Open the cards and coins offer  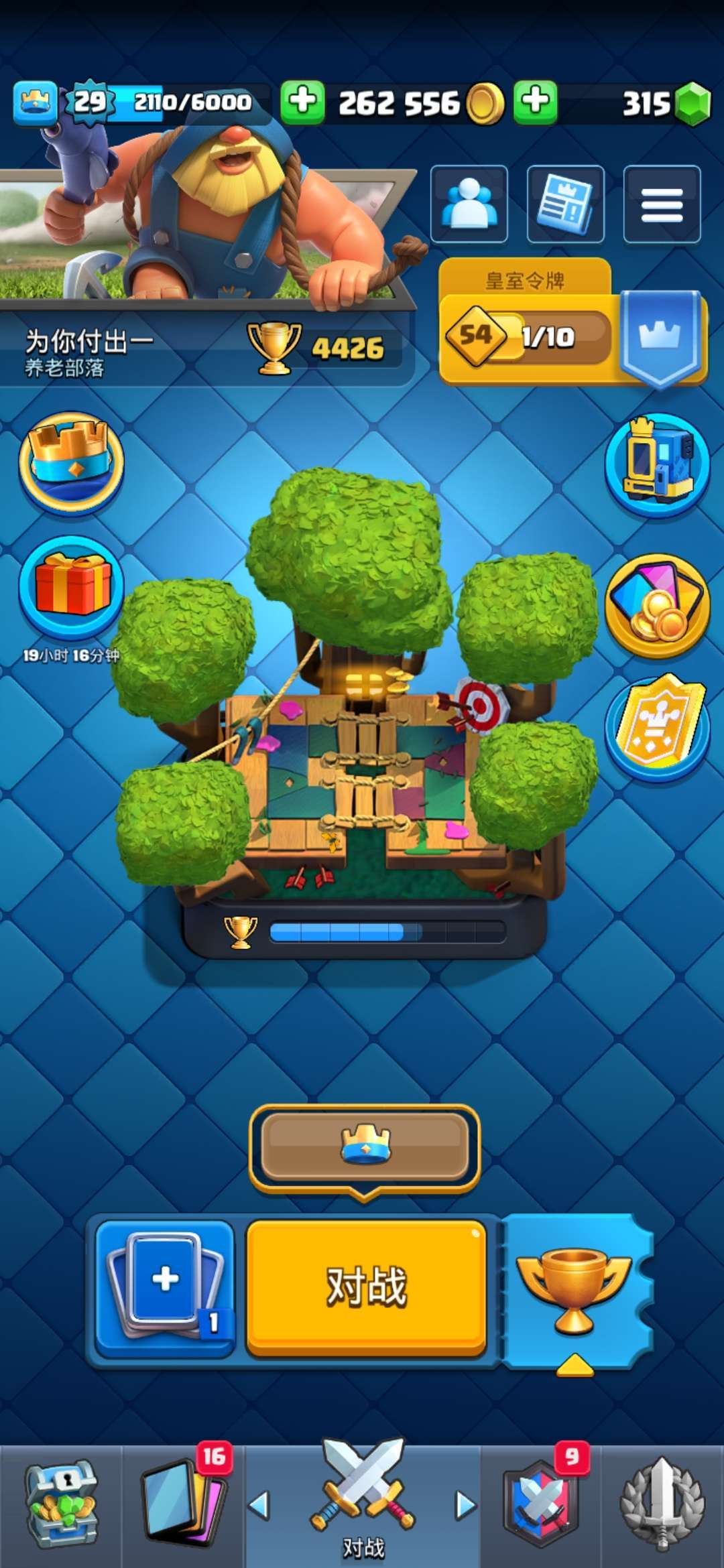[x=657, y=605]
